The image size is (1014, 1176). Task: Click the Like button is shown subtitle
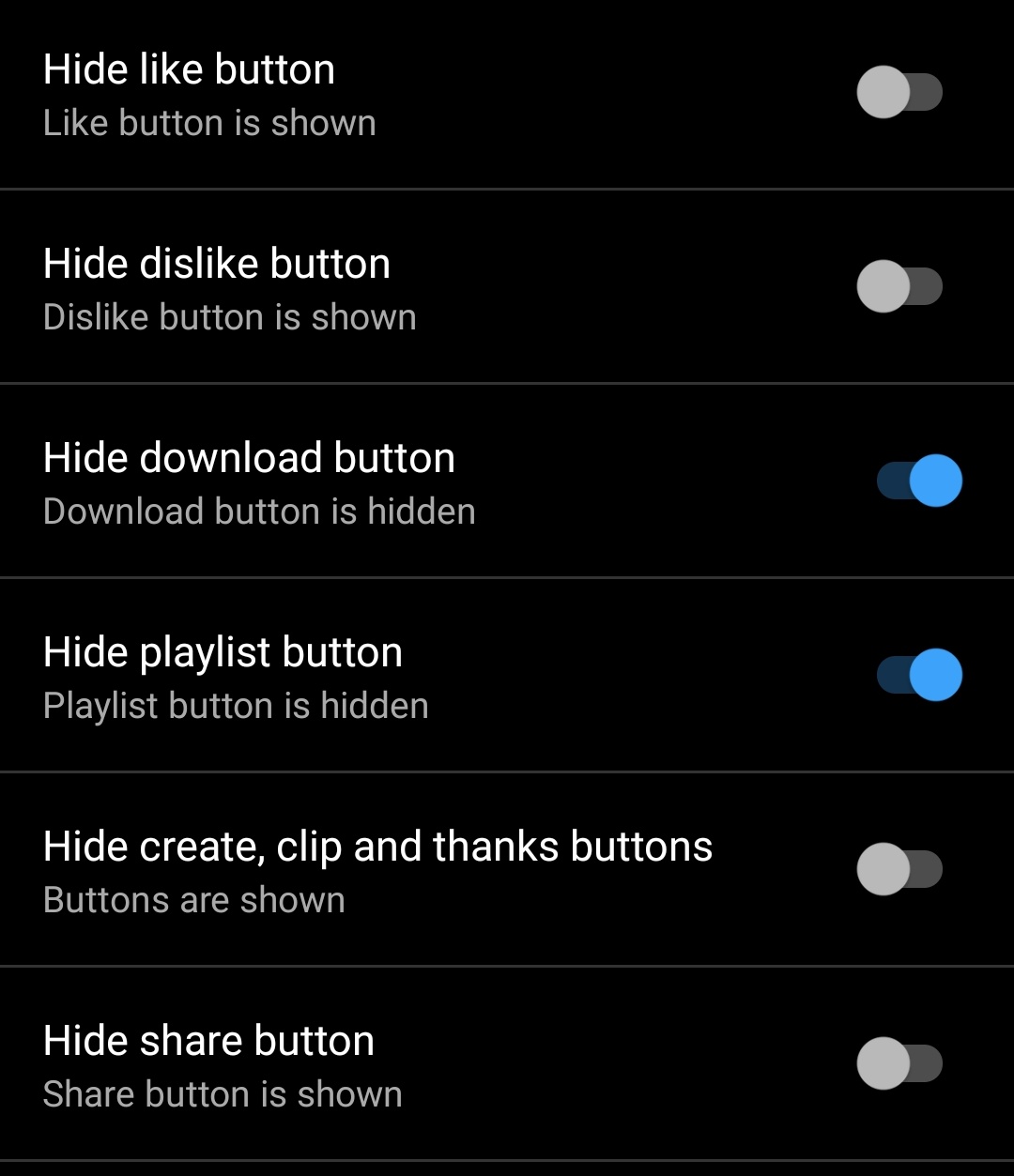210,123
